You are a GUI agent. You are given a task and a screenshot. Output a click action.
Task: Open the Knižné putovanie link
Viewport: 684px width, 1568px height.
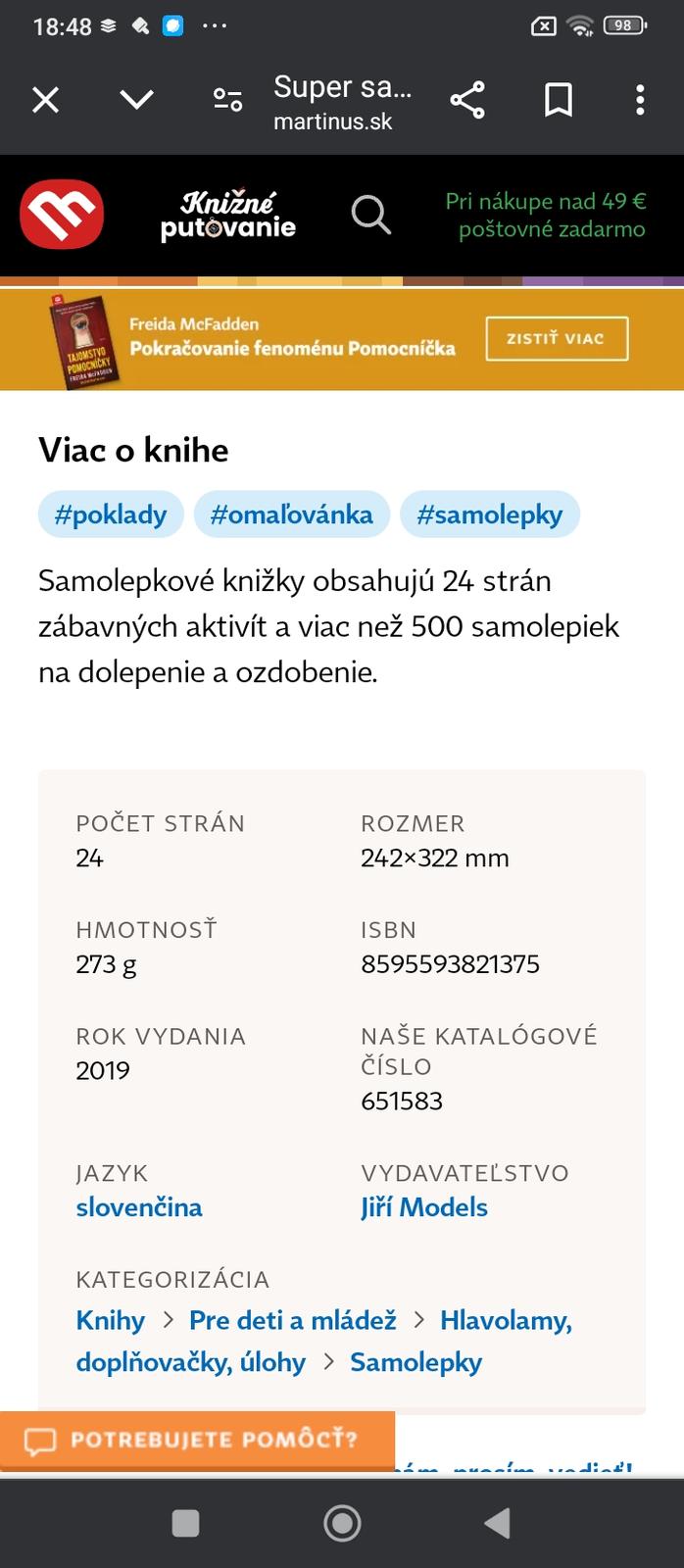227,215
